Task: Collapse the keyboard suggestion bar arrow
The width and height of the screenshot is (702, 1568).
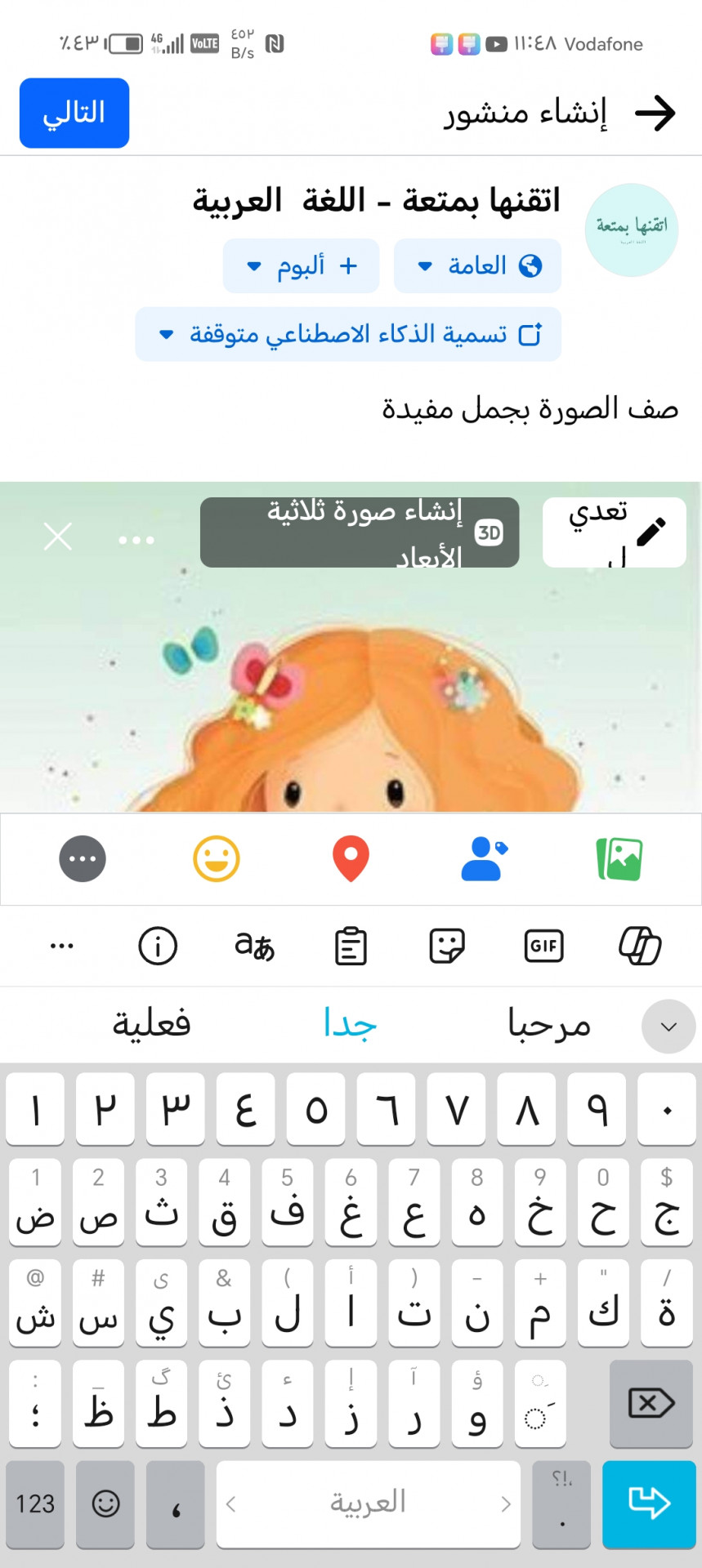Action: tap(668, 1027)
